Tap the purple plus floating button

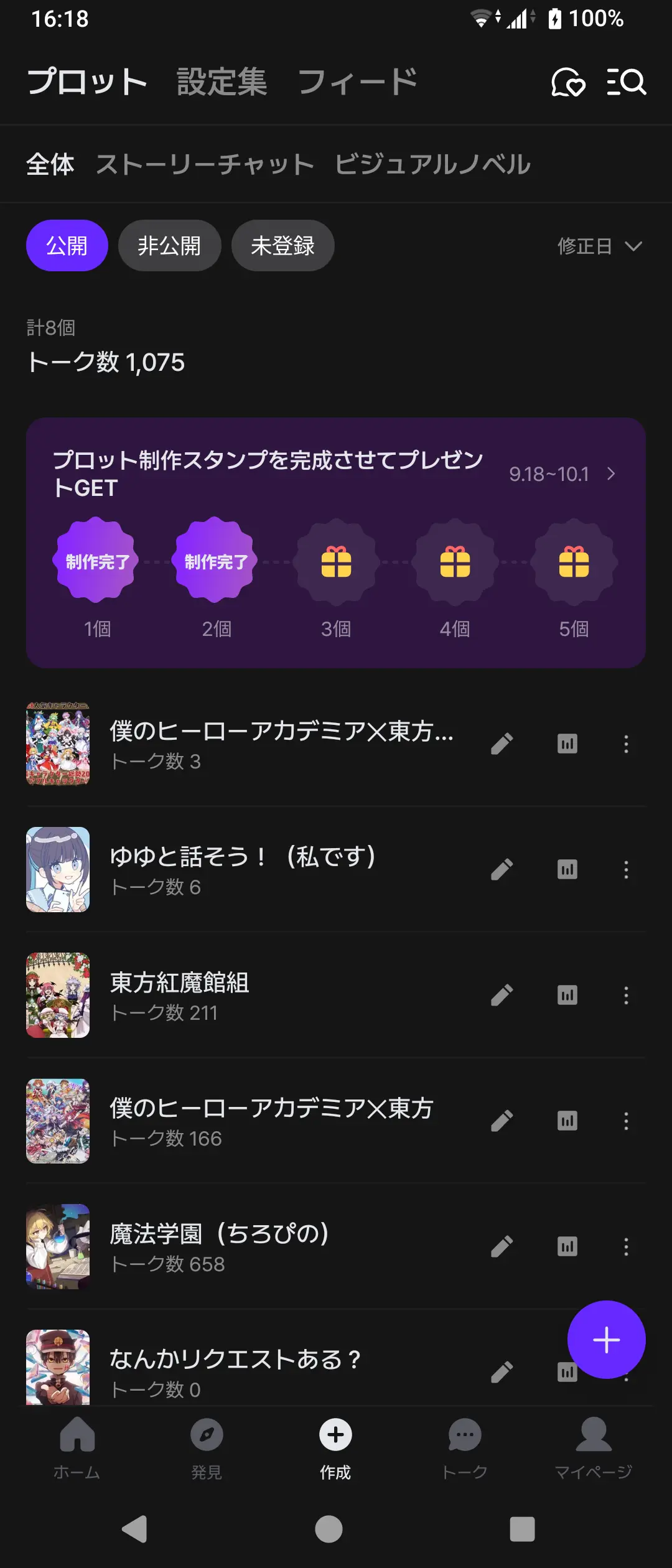tap(606, 1340)
